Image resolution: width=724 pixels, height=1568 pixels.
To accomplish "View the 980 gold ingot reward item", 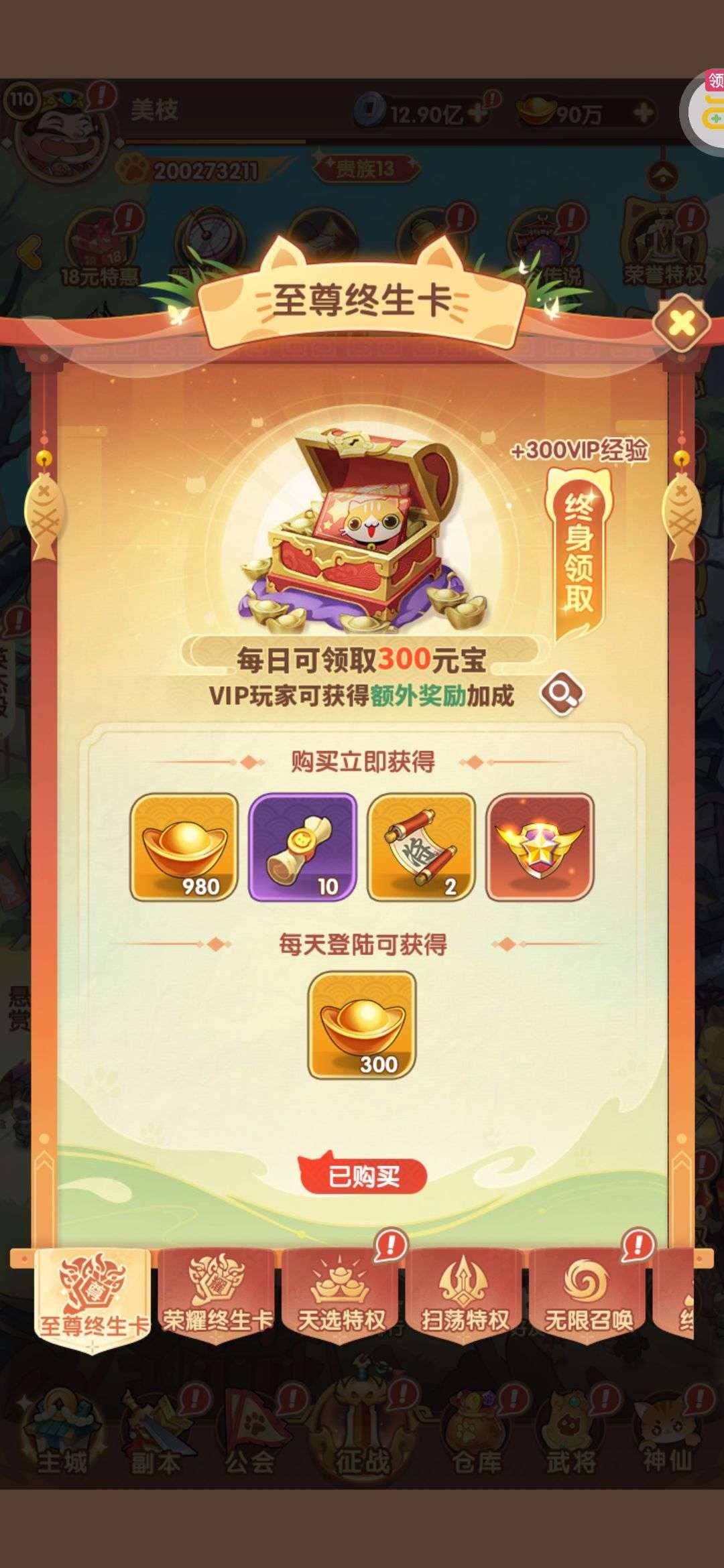I will click(x=184, y=847).
